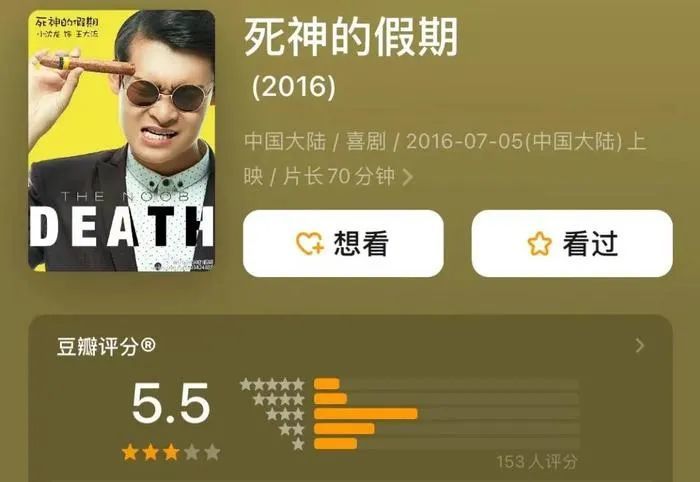Open 豆瓣评分 rating details chevron

tap(640, 346)
